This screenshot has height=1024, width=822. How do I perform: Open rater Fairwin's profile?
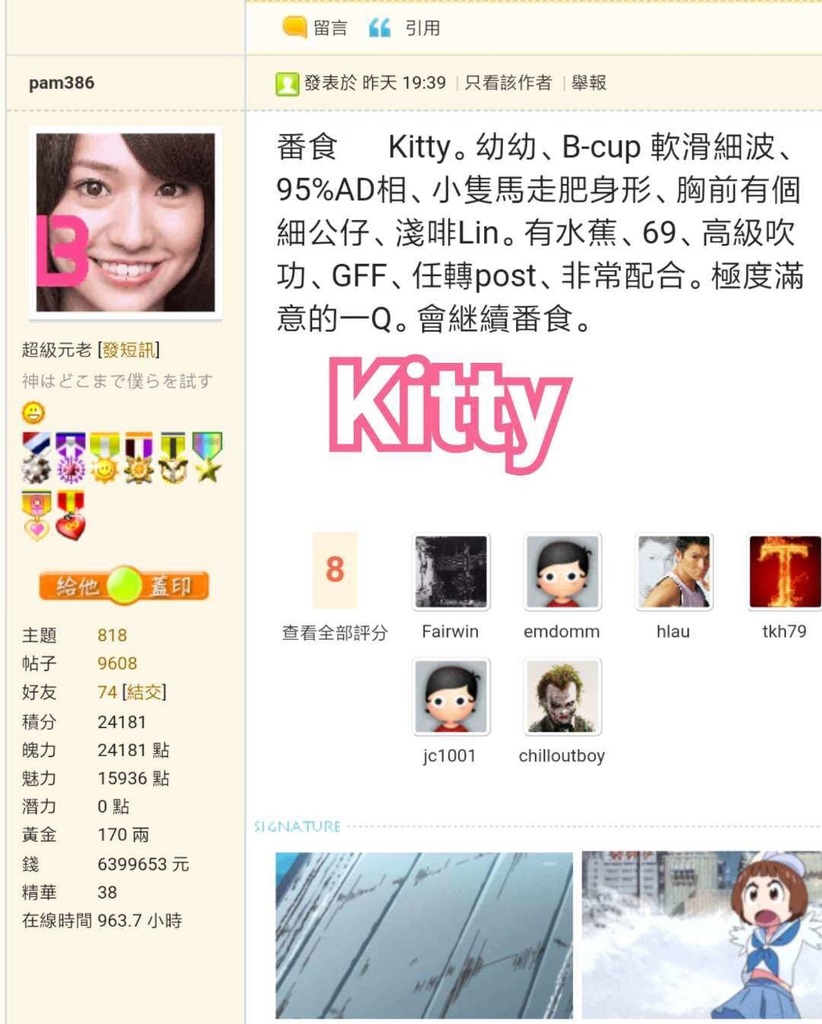(x=450, y=573)
